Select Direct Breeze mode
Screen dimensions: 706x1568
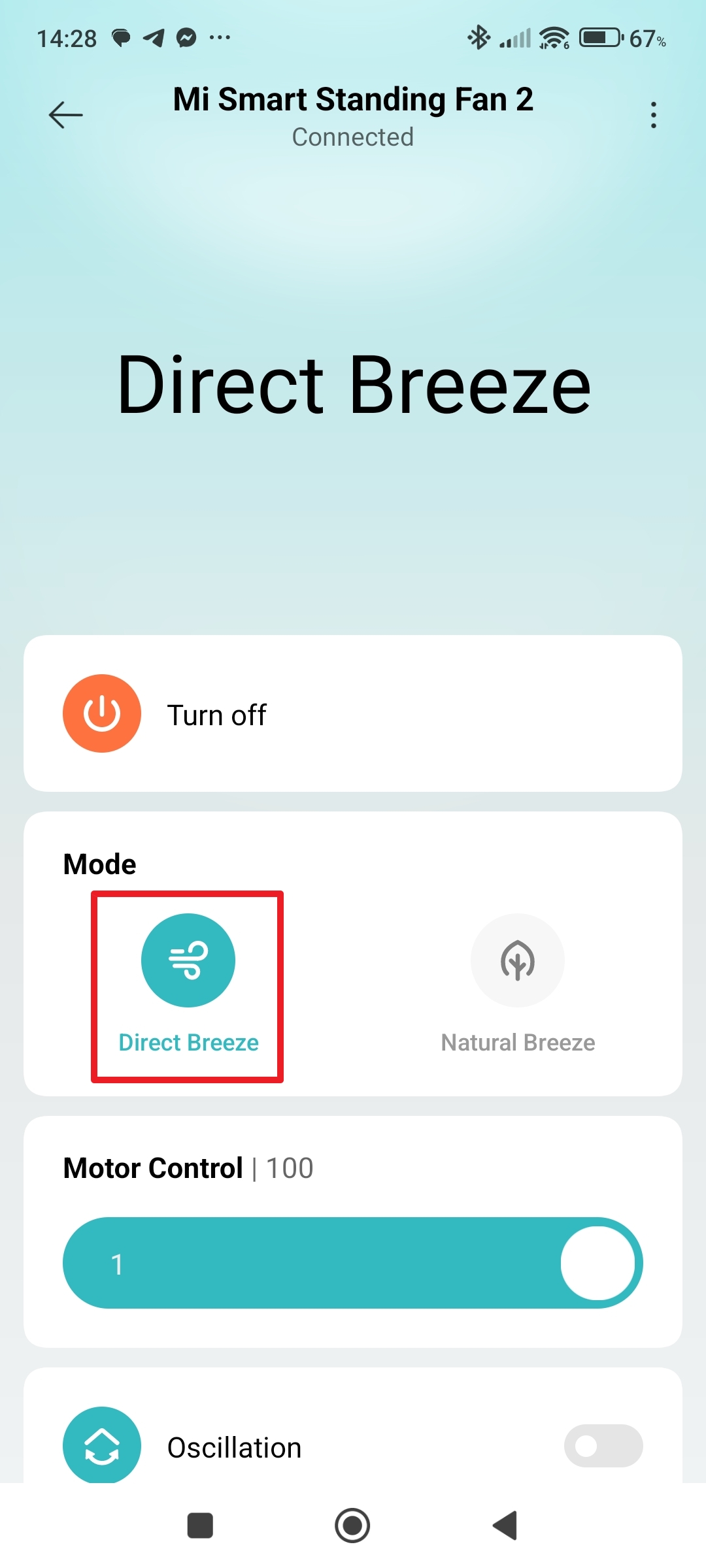[x=188, y=960]
